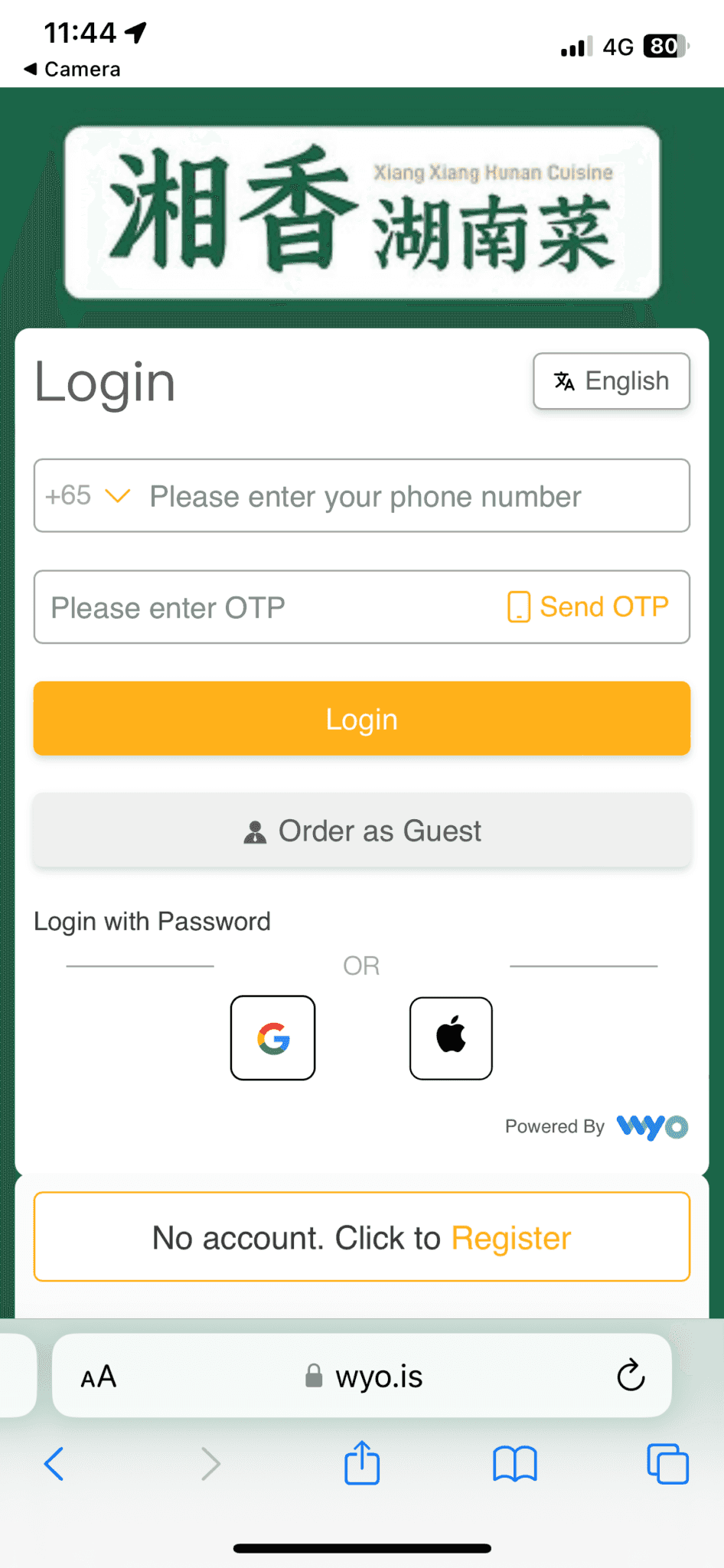Change language with the English button
Image resolution: width=724 pixels, height=1568 pixels.
tap(611, 381)
